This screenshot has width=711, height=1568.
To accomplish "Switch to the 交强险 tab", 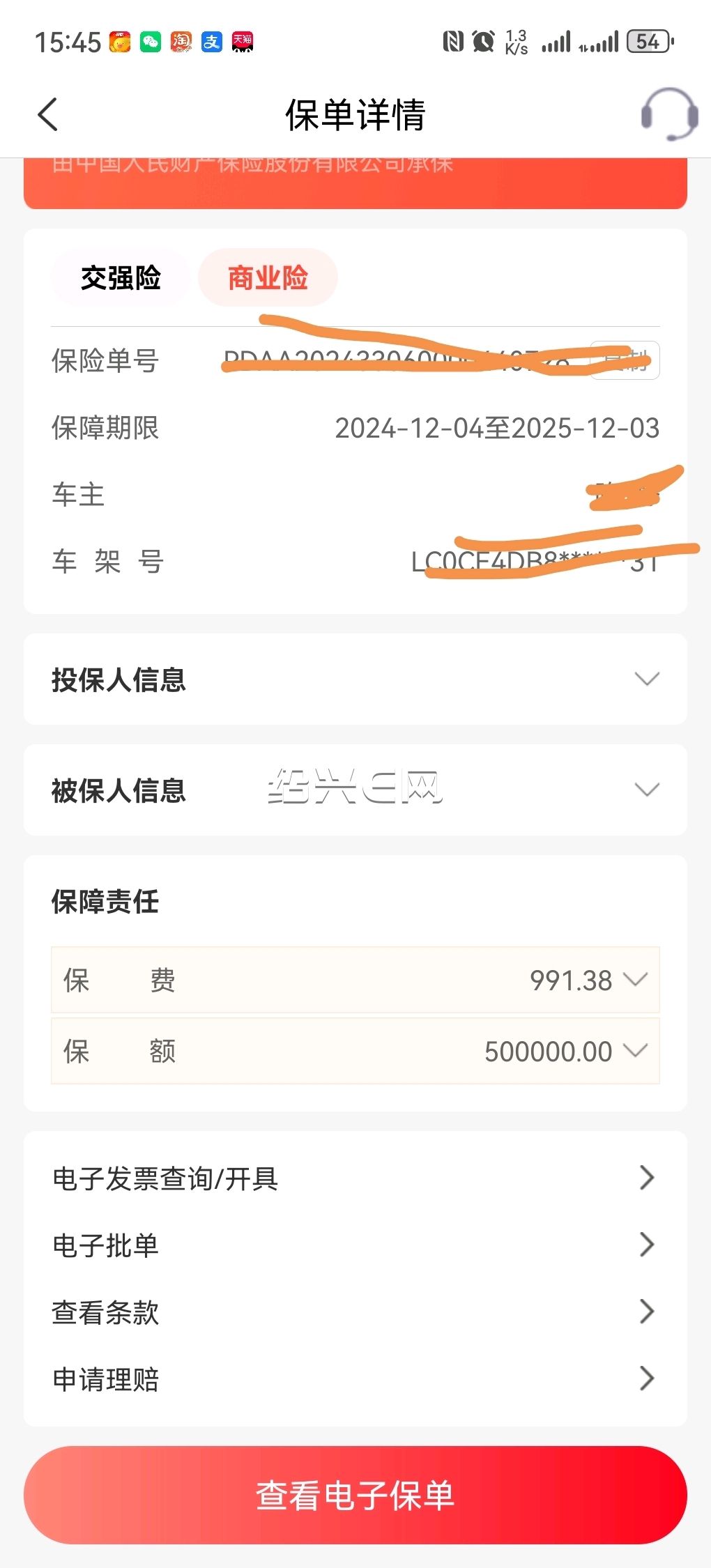I will click(x=121, y=278).
